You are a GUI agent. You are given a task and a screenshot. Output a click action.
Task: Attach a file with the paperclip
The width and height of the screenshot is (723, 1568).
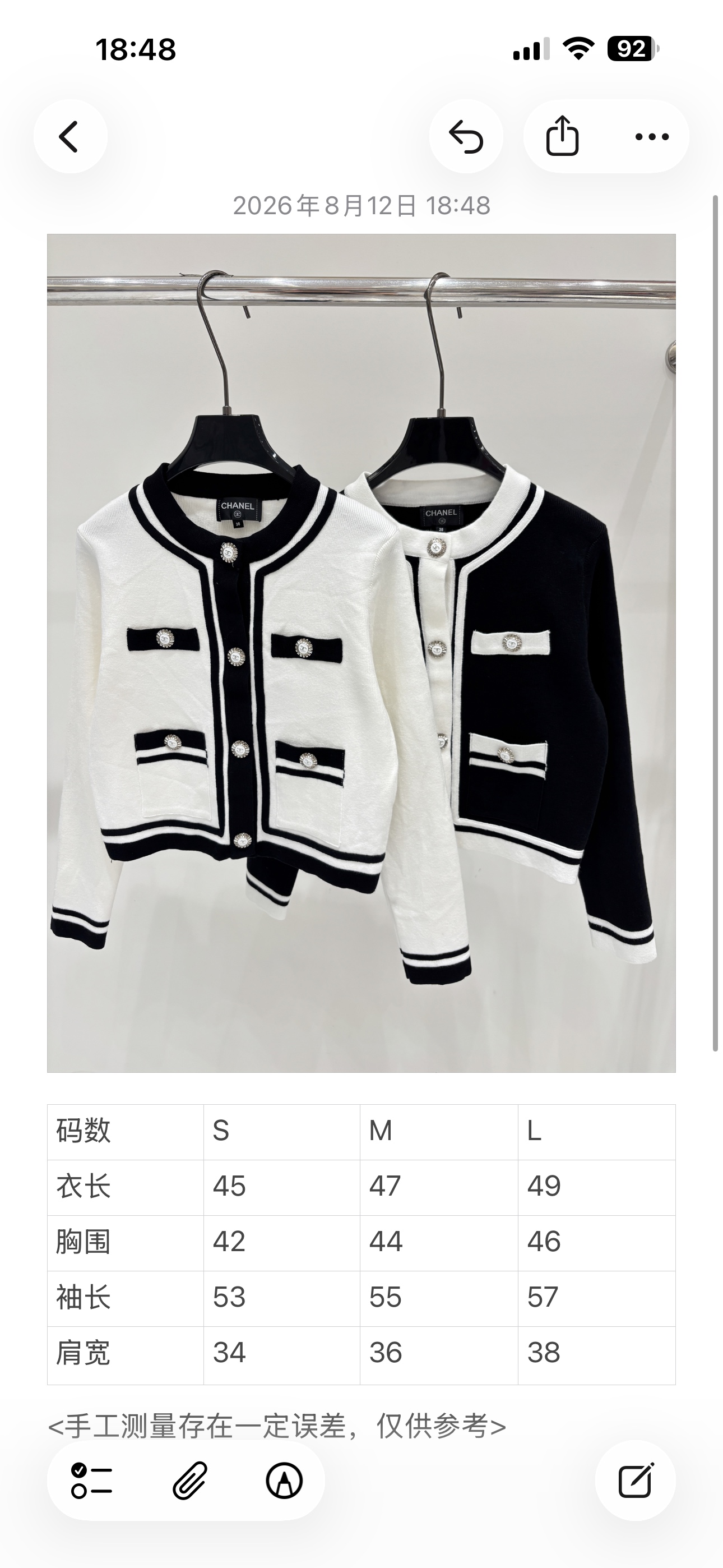pyautogui.click(x=190, y=1481)
